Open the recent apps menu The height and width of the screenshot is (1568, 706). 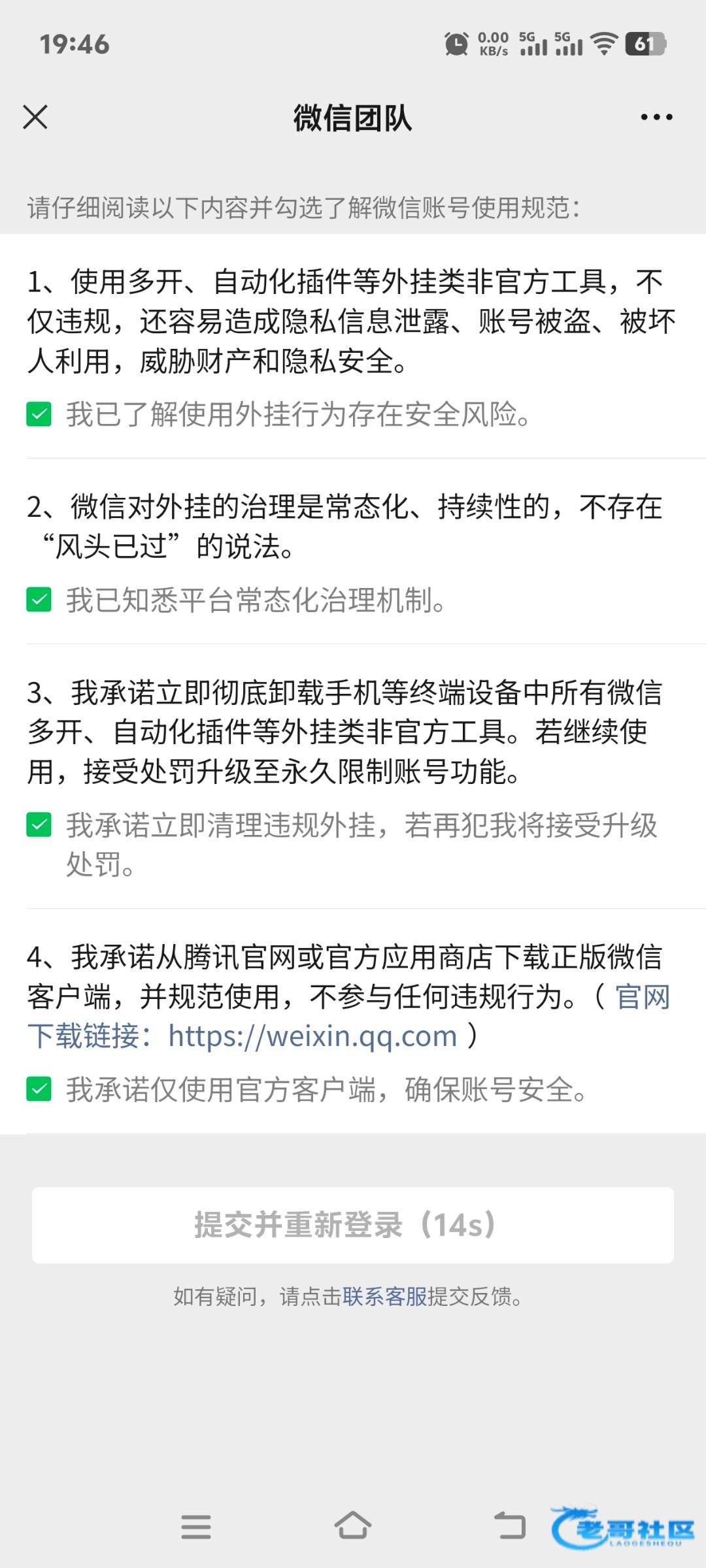click(x=196, y=1527)
